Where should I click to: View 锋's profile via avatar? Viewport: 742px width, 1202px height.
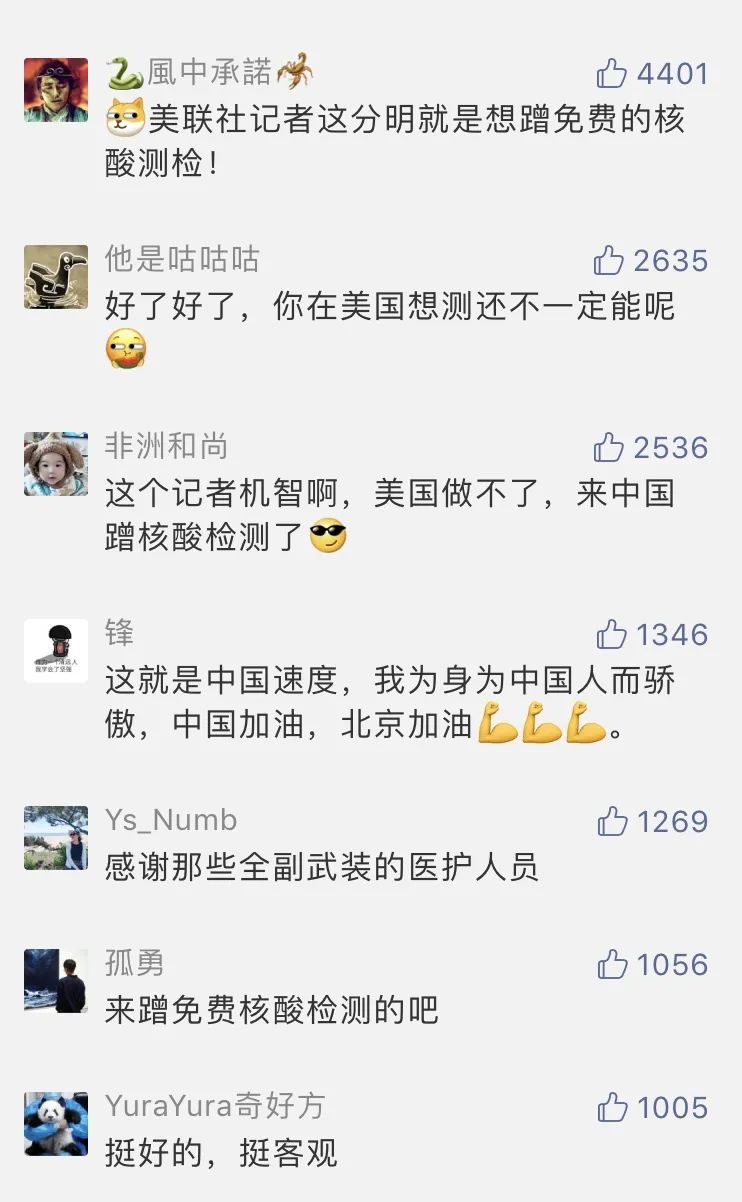tap(56, 651)
